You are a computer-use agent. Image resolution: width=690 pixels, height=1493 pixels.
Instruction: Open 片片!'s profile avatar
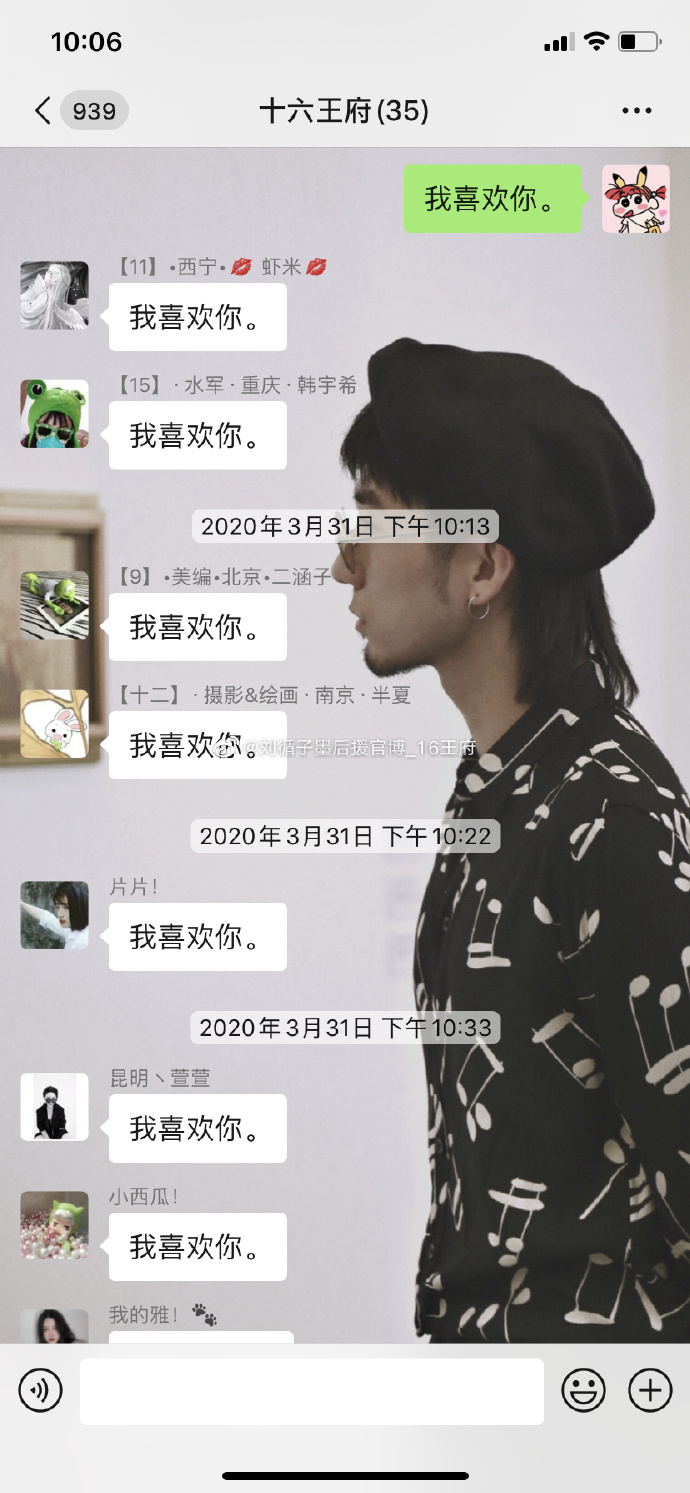[55, 915]
